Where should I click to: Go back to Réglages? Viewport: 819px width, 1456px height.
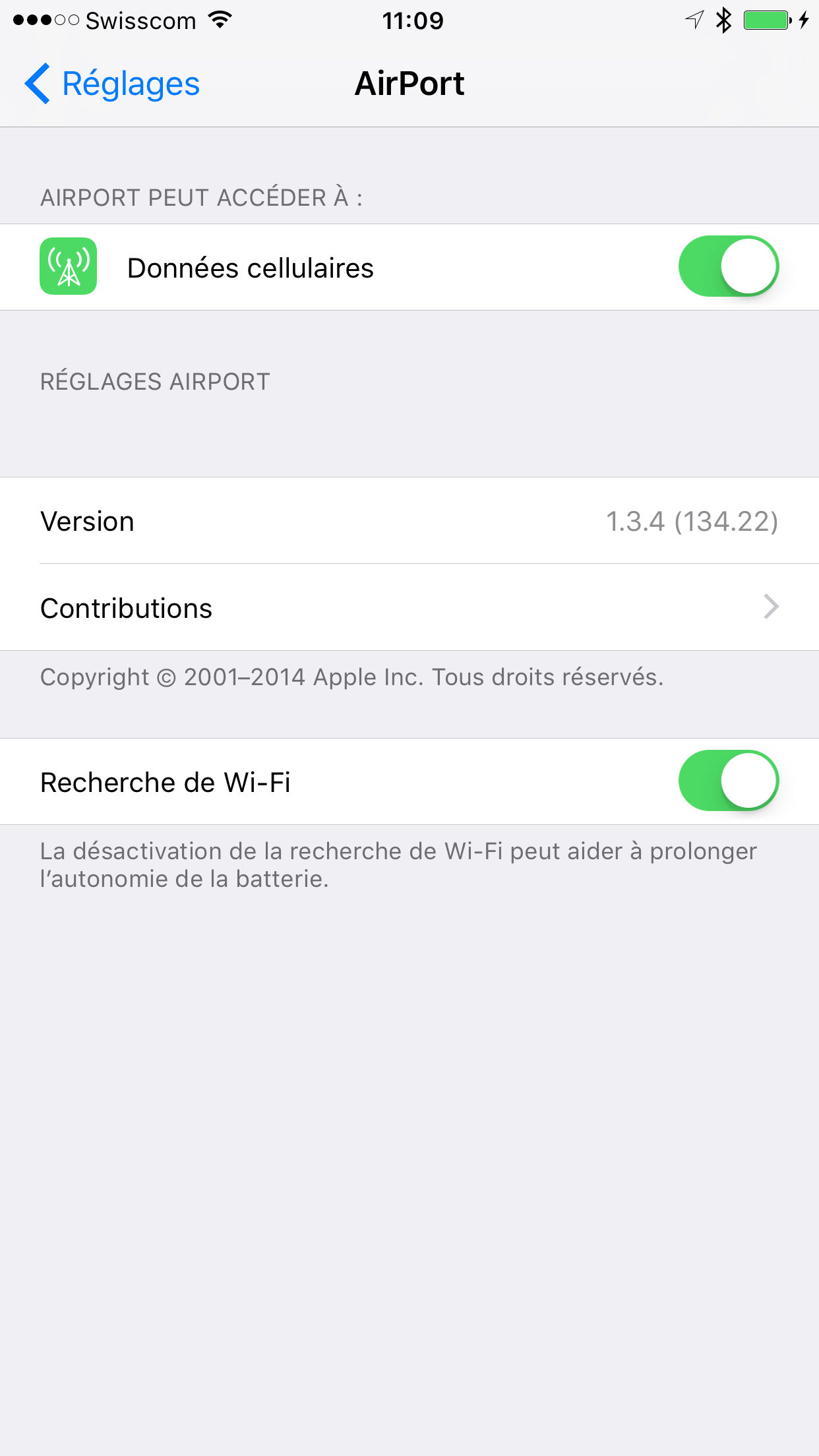pyautogui.click(x=112, y=84)
